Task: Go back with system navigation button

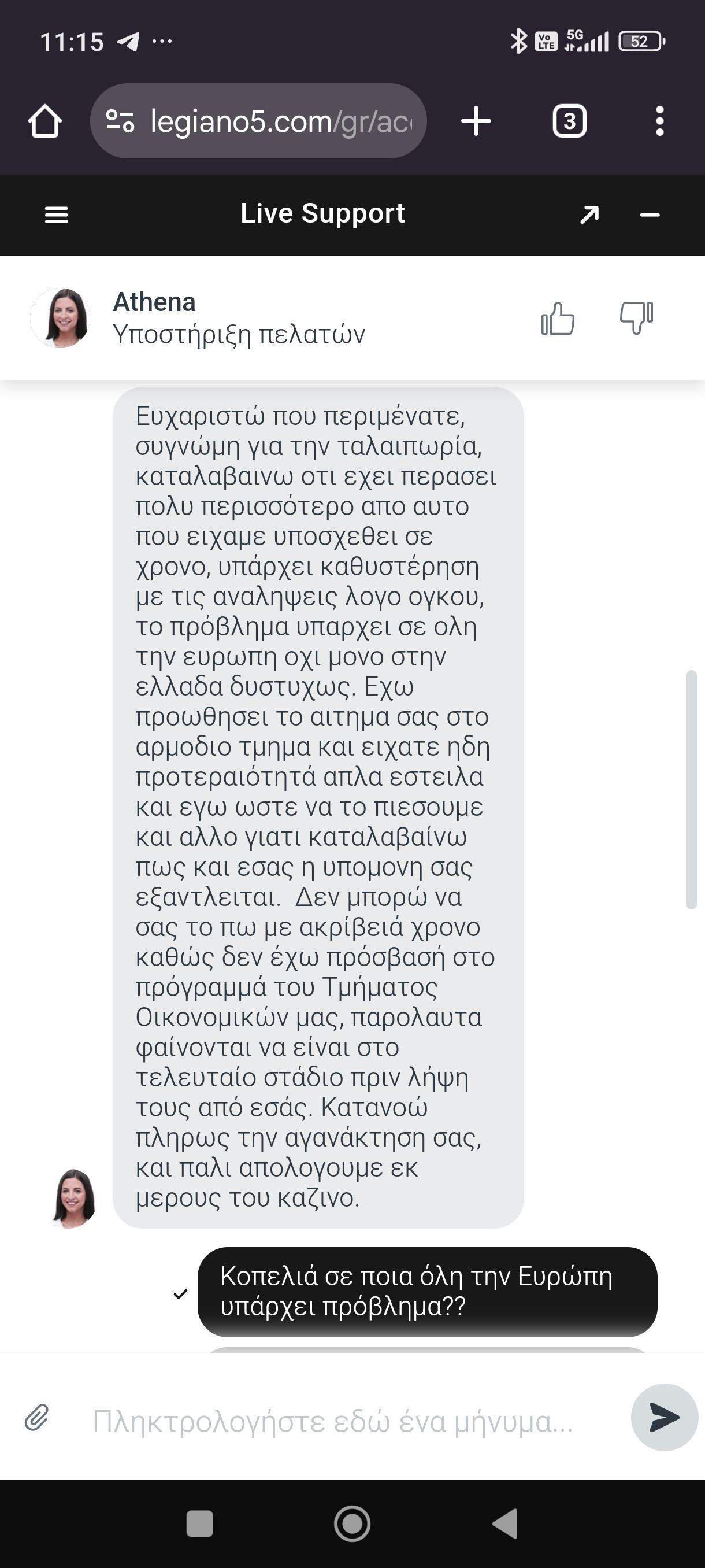Action: coord(505,1523)
